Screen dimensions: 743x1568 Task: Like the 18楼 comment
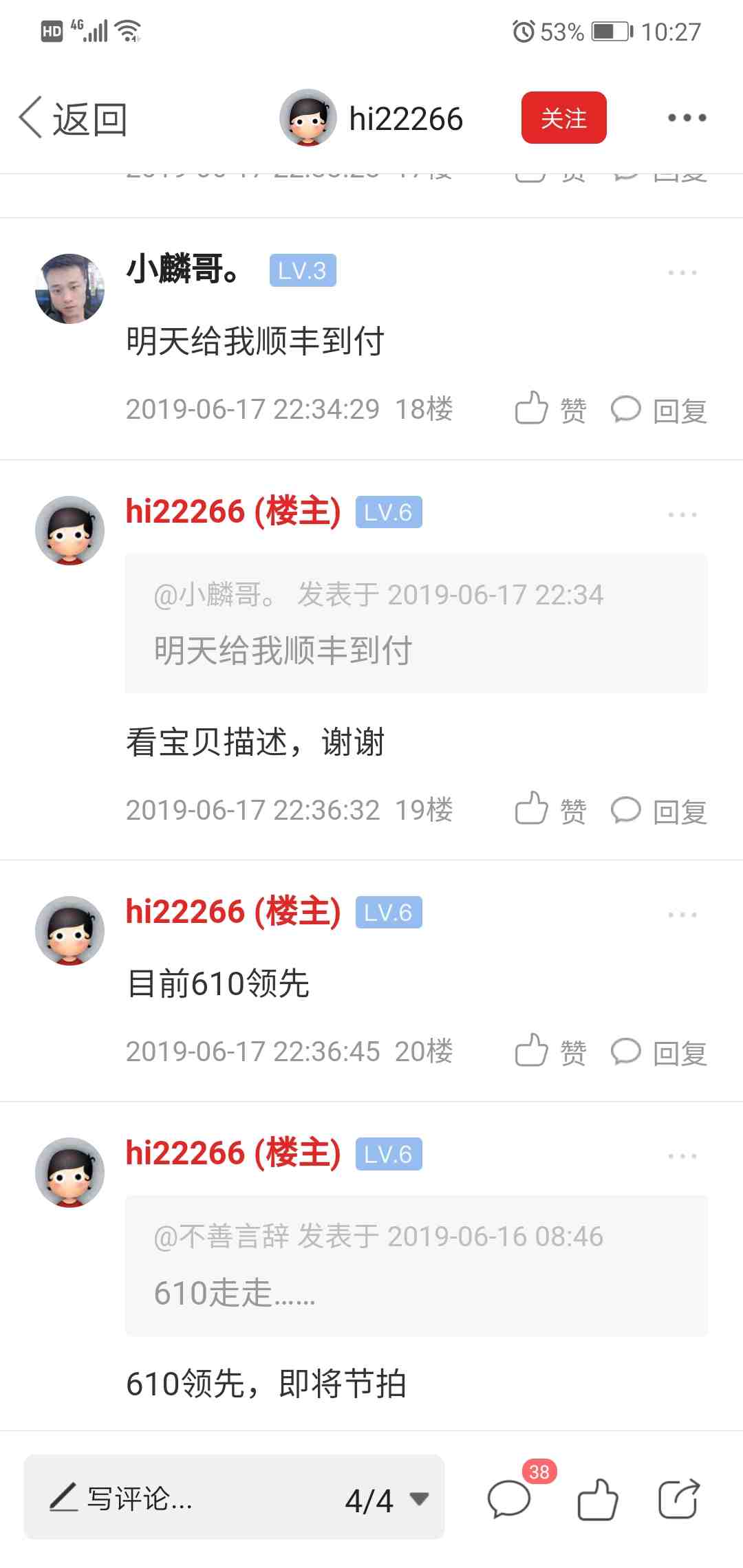[550, 409]
